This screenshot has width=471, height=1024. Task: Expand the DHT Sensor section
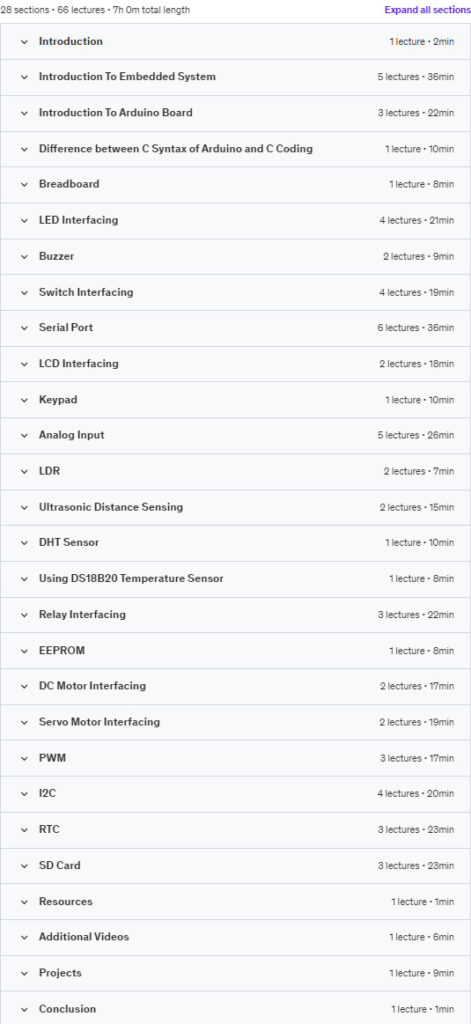point(235,543)
